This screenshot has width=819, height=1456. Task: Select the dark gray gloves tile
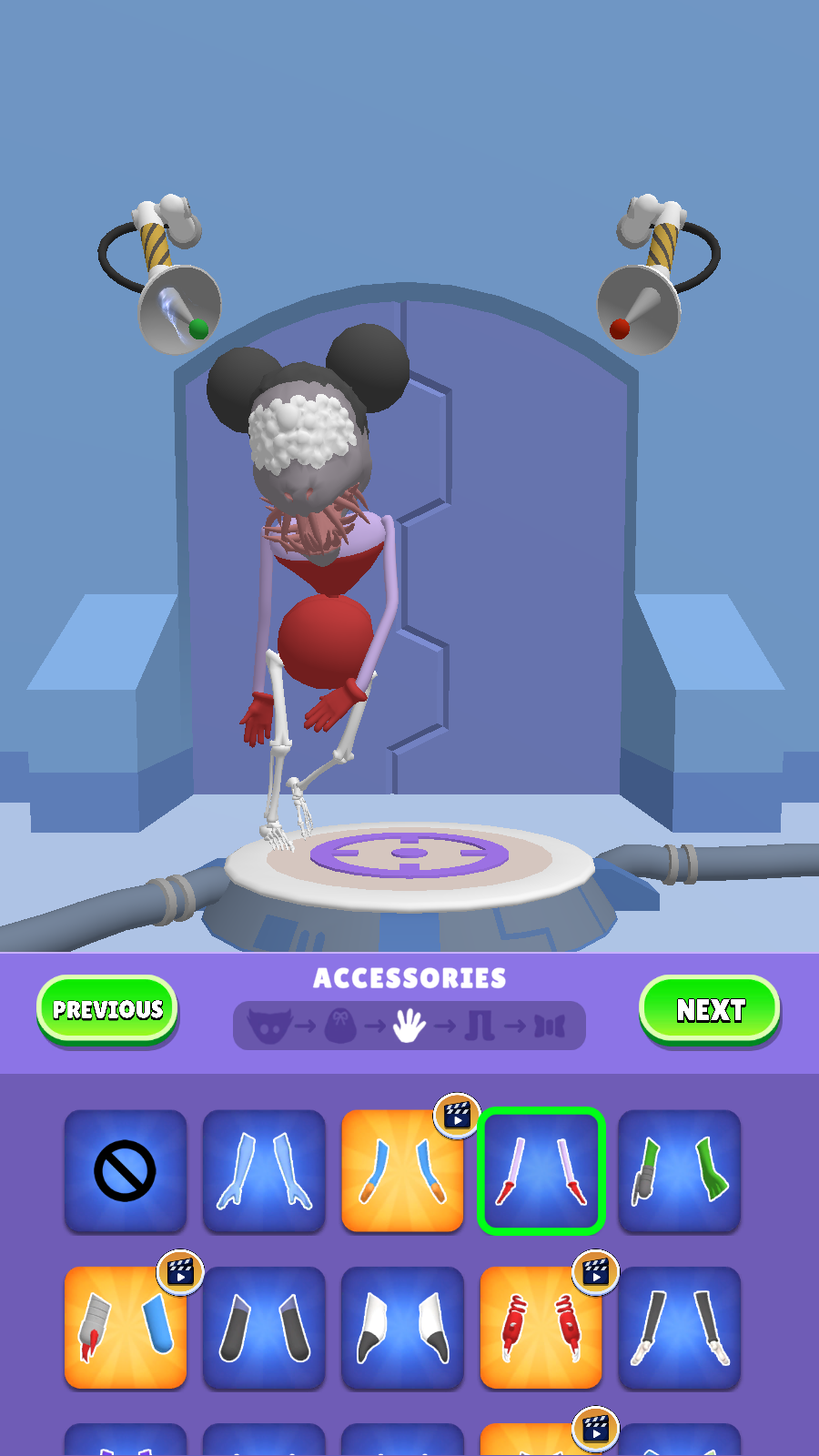coord(264,1328)
